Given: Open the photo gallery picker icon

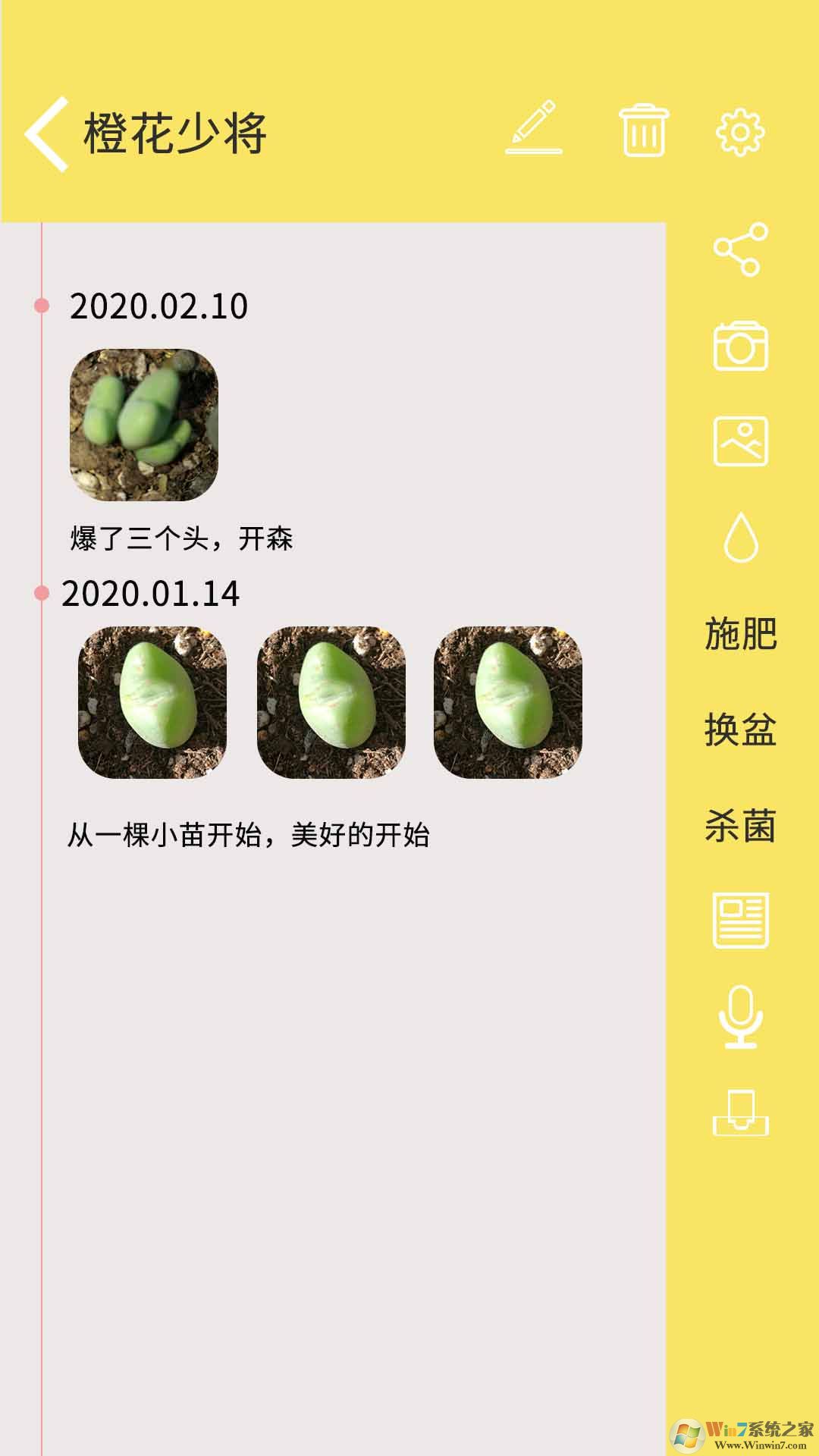Looking at the screenshot, I should pos(739,440).
